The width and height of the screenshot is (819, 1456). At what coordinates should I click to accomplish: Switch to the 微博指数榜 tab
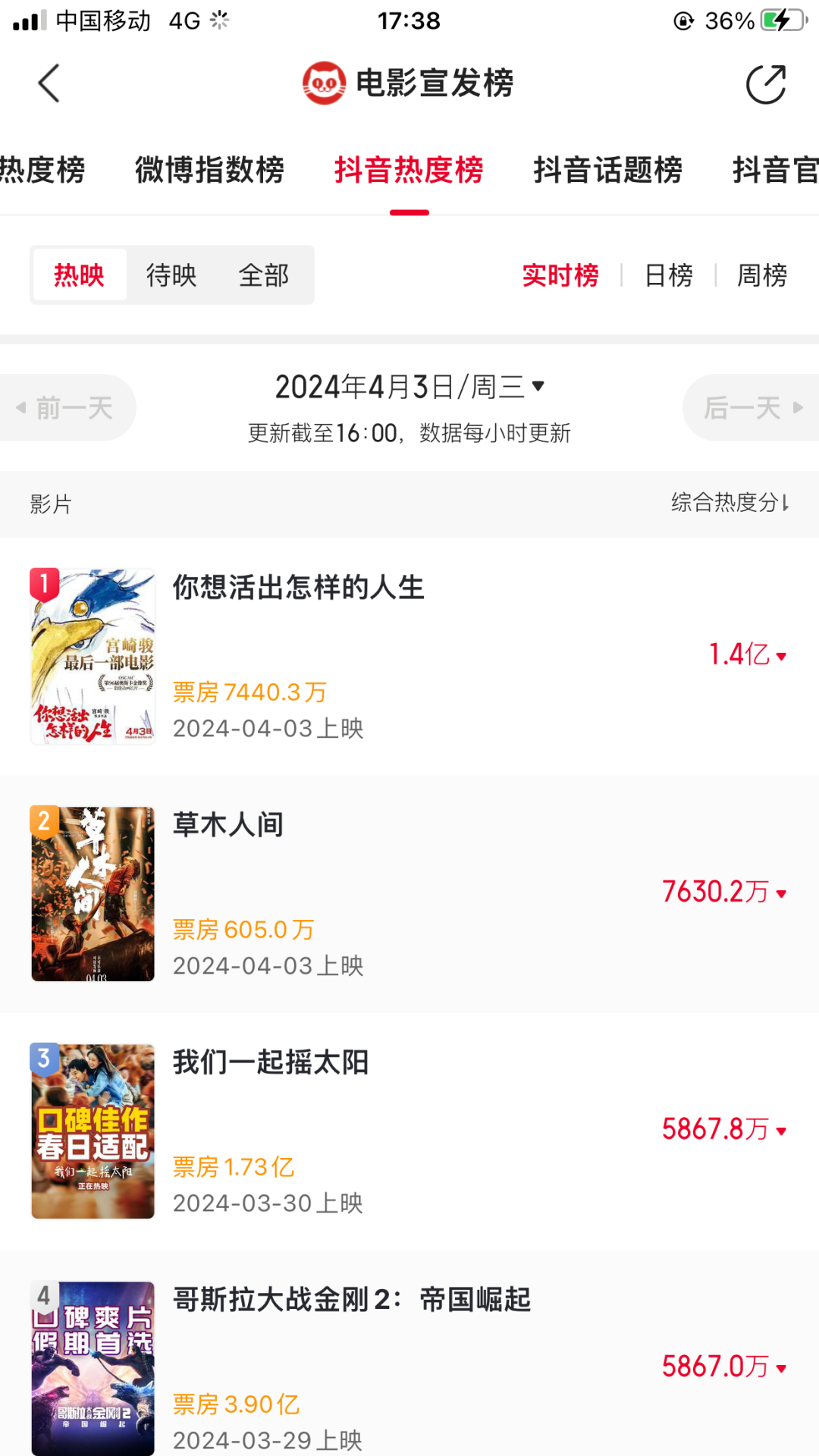click(209, 170)
